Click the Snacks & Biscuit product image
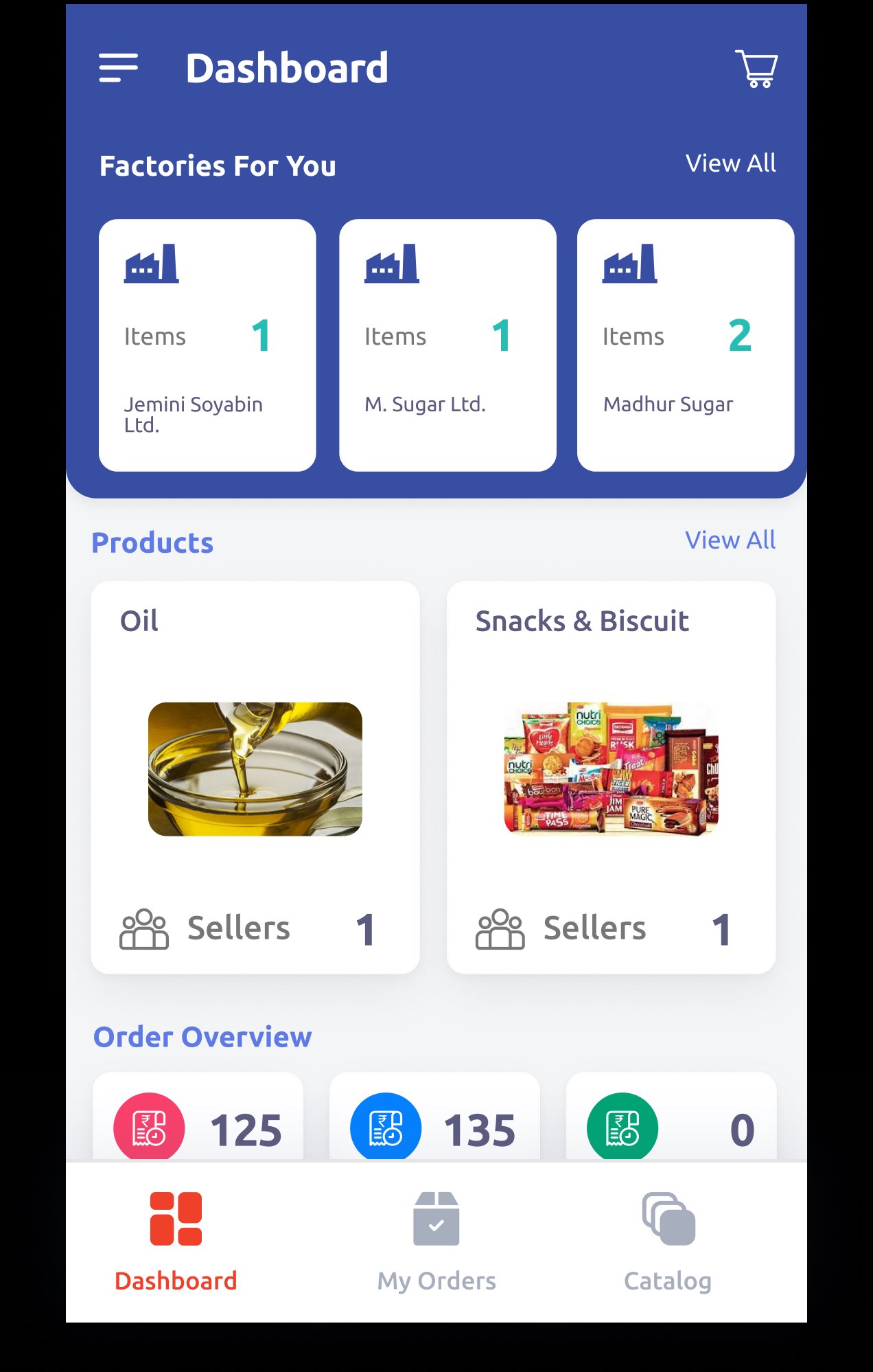 coord(611,770)
